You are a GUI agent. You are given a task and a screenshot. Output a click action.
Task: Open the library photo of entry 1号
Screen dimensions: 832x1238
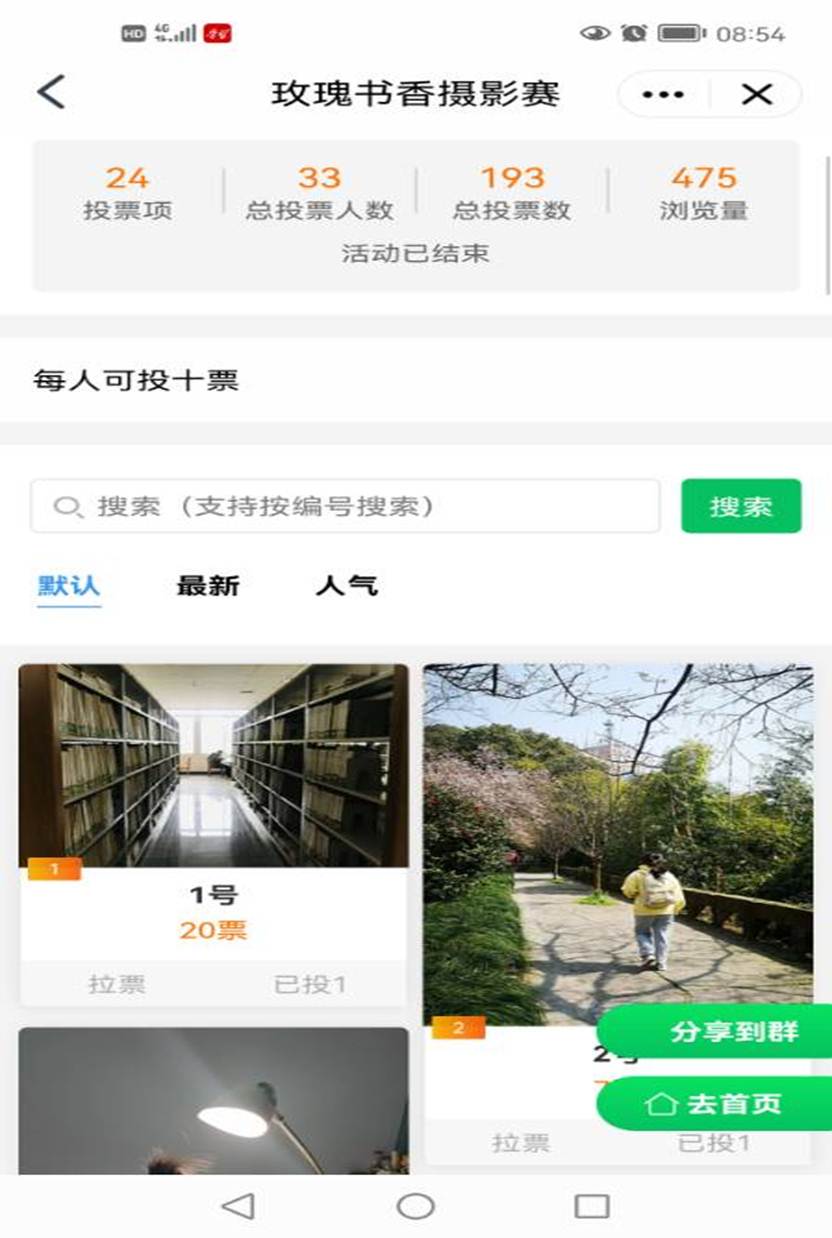(213, 765)
